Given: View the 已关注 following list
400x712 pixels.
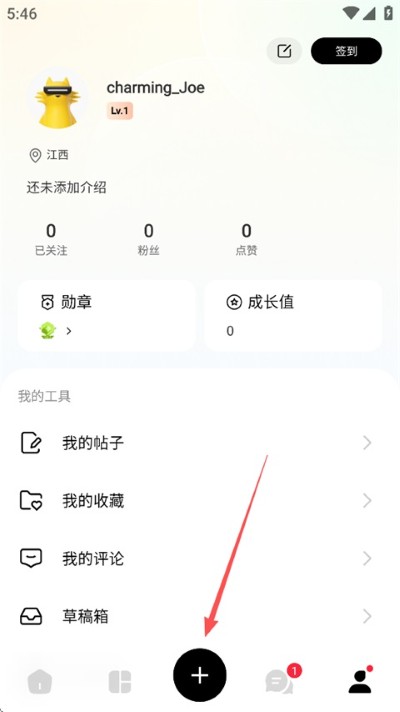Looking at the screenshot, I should (x=51, y=239).
